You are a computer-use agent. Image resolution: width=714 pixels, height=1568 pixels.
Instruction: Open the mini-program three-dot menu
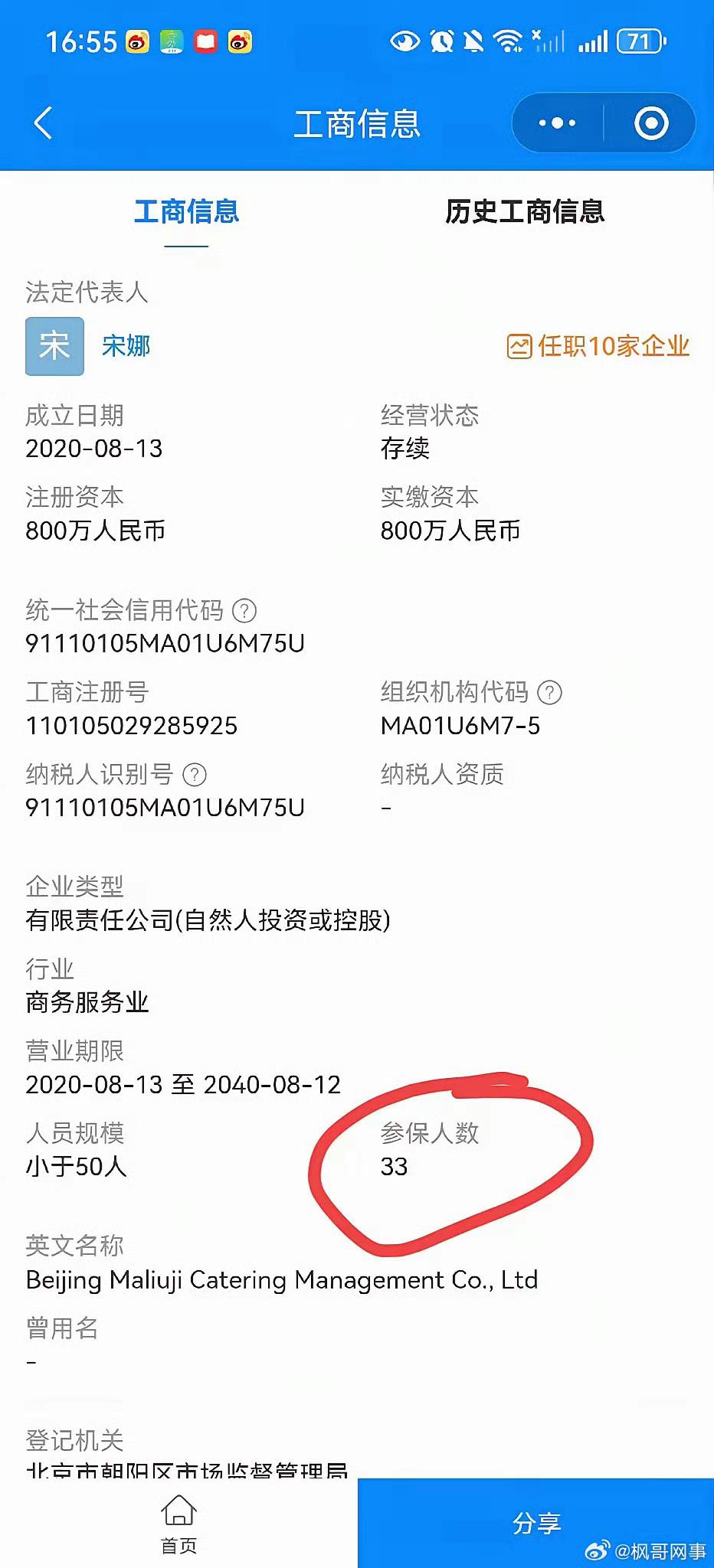(557, 123)
